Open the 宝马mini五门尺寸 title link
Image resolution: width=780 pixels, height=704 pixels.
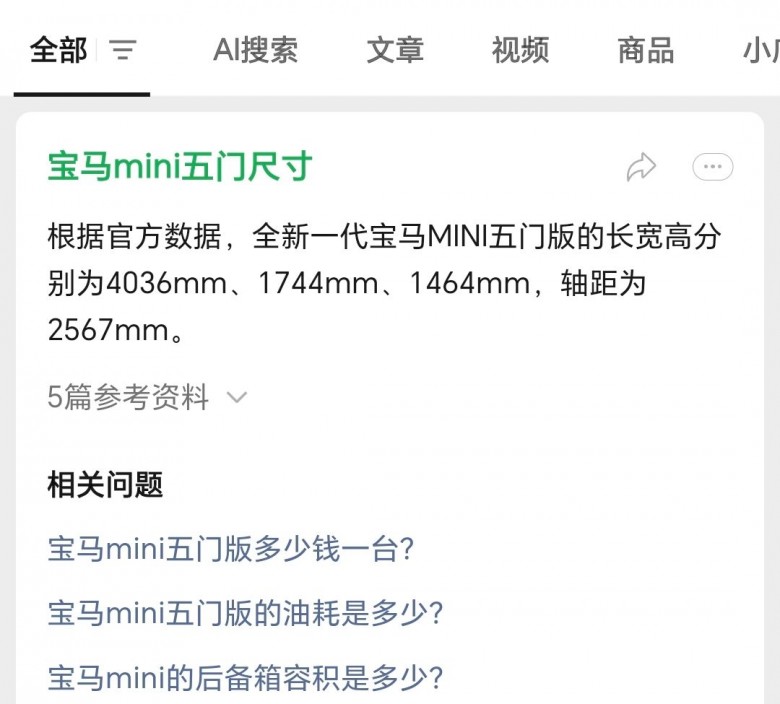tap(180, 167)
